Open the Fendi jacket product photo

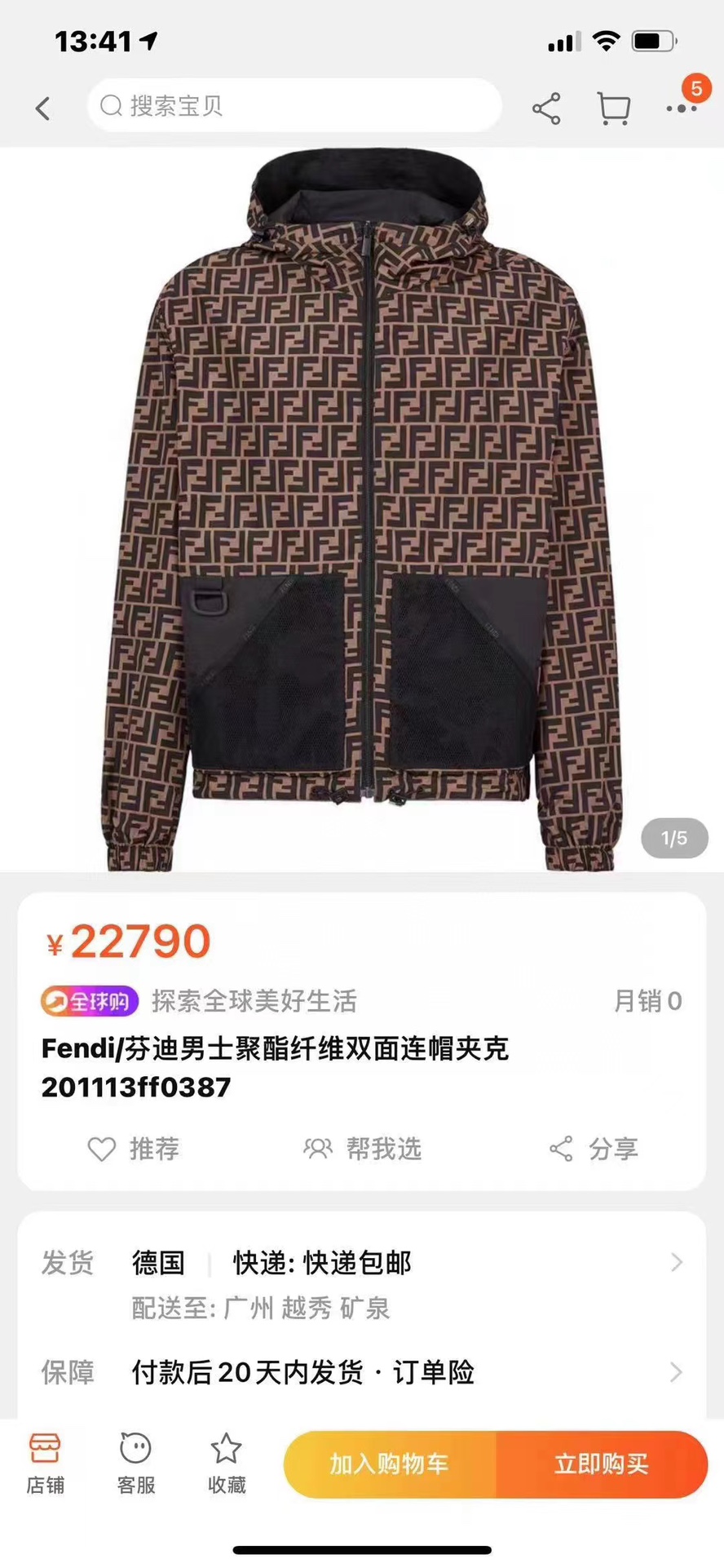point(362,506)
